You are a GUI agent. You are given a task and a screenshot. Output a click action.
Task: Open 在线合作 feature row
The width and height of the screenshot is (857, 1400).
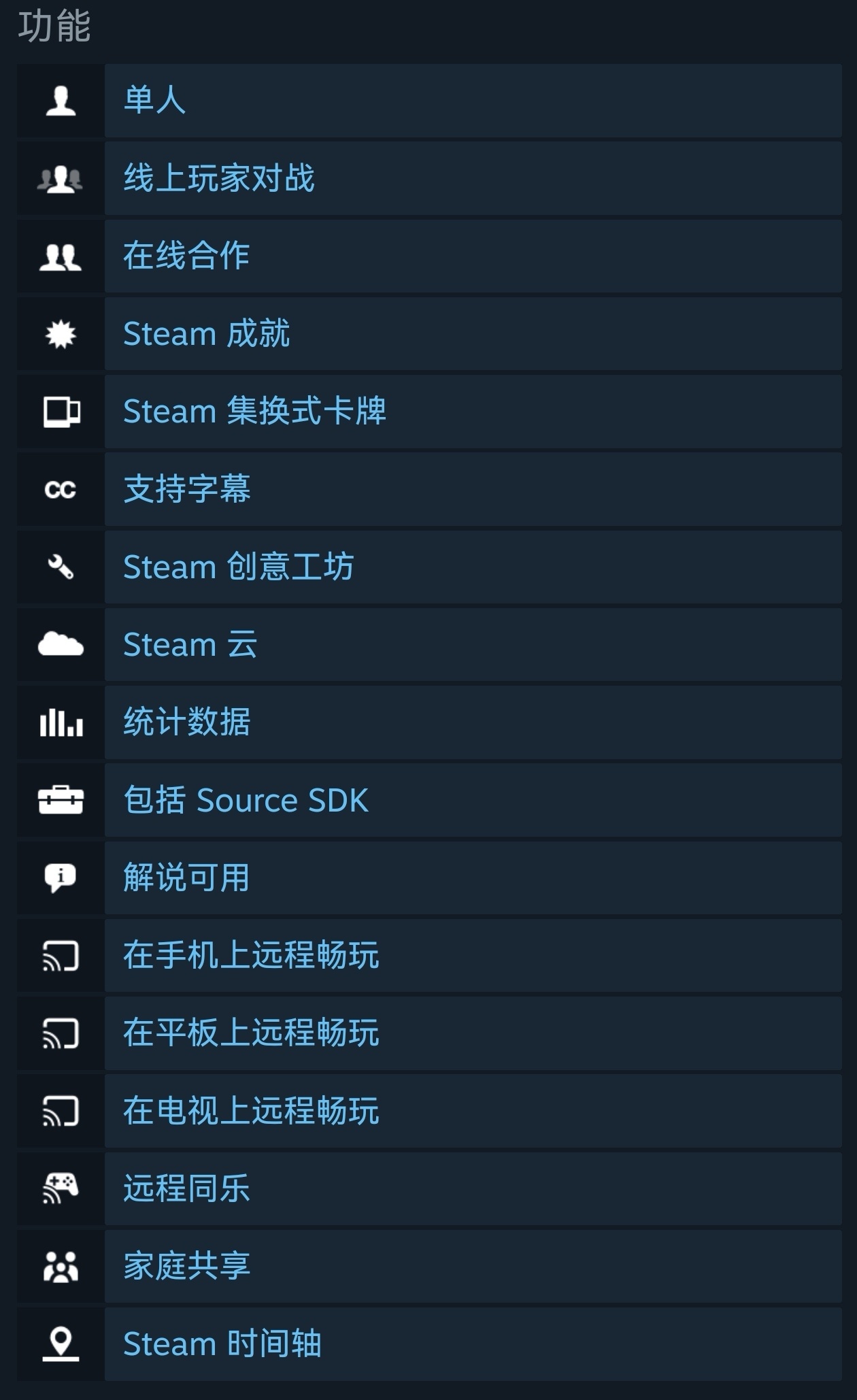(186, 256)
